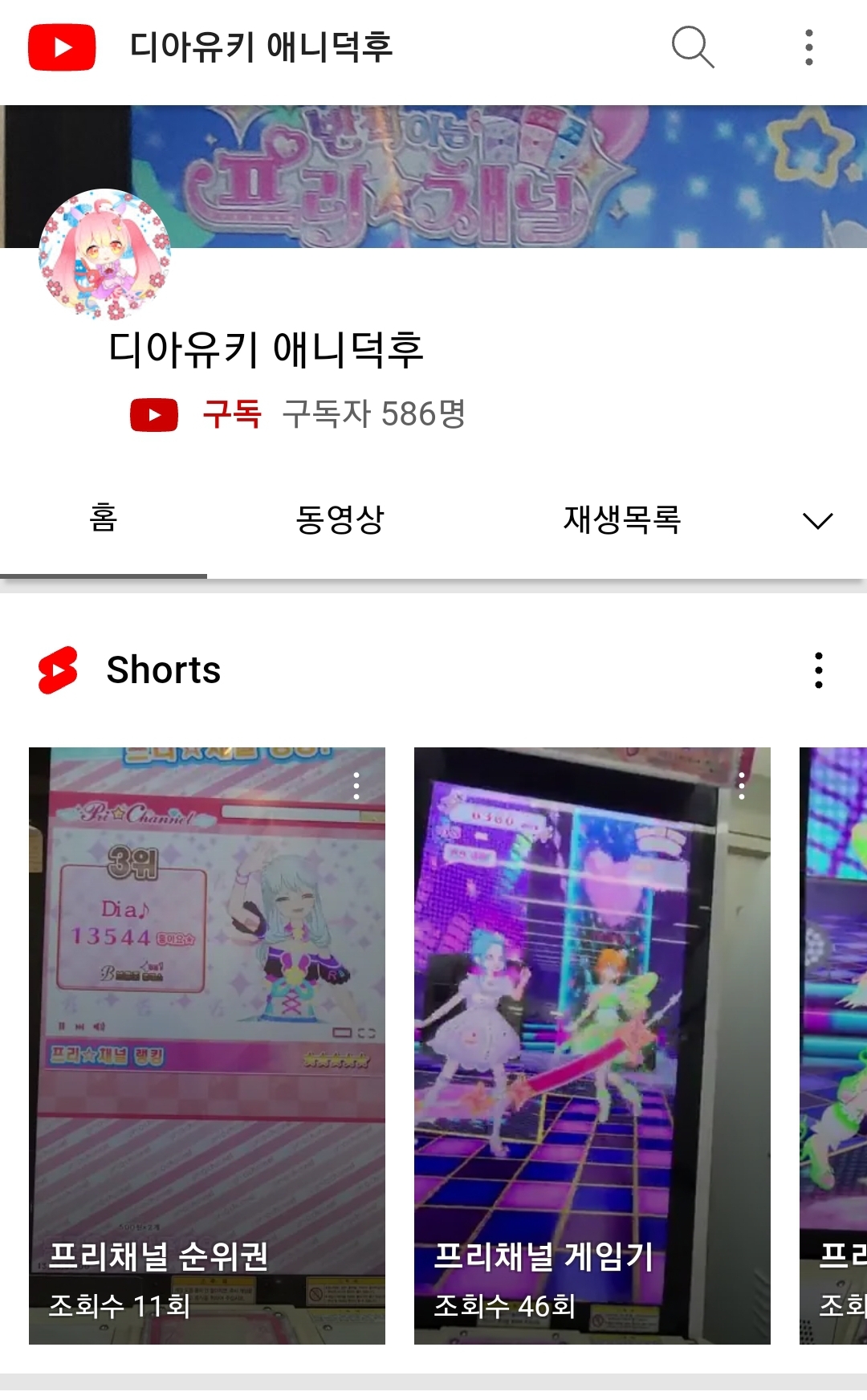This screenshot has height=1400, width=867.
Task: Switch to the 홈 tab
Action: (104, 519)
